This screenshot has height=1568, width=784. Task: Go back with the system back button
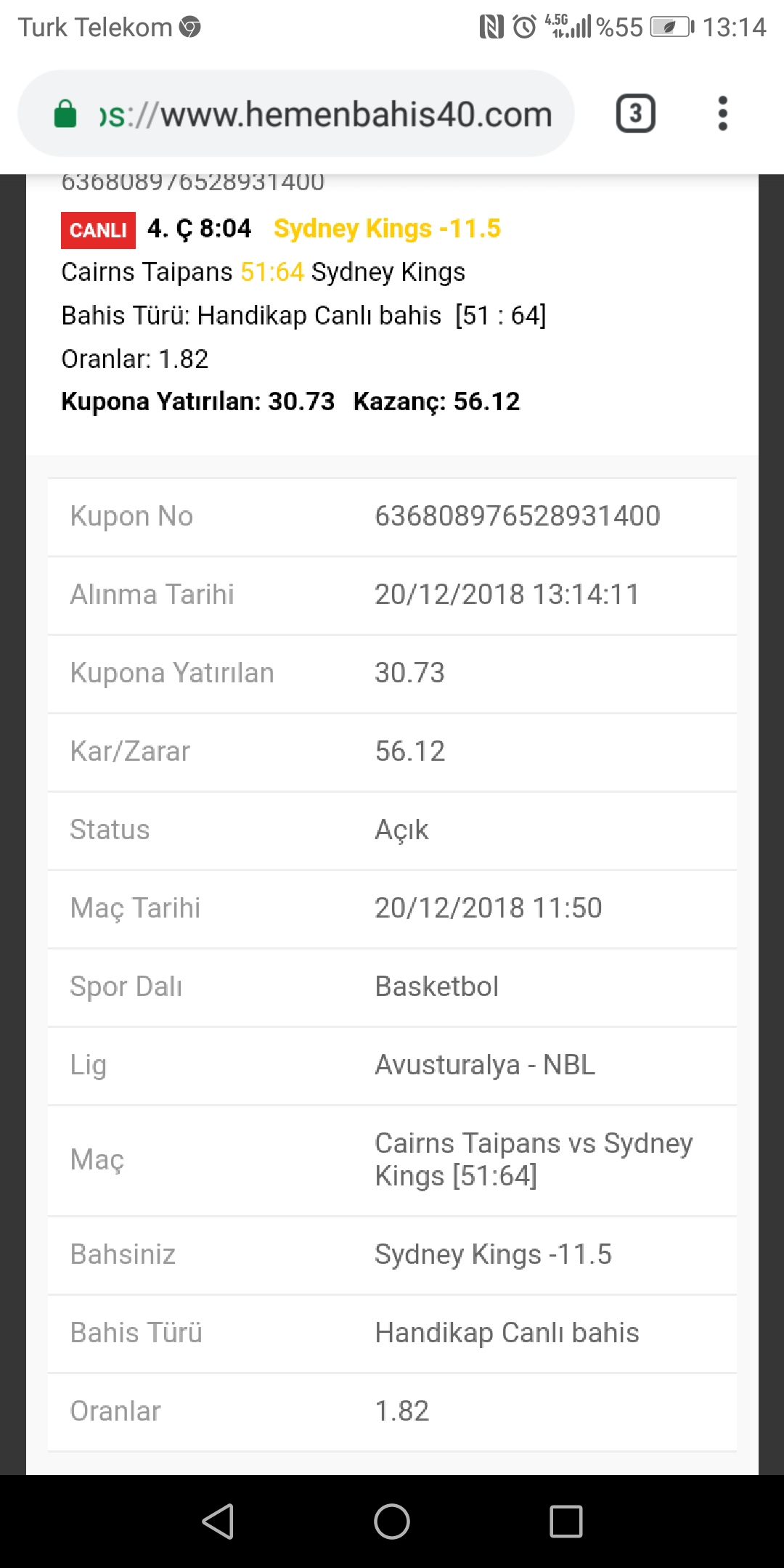[x=218, y=1522]
